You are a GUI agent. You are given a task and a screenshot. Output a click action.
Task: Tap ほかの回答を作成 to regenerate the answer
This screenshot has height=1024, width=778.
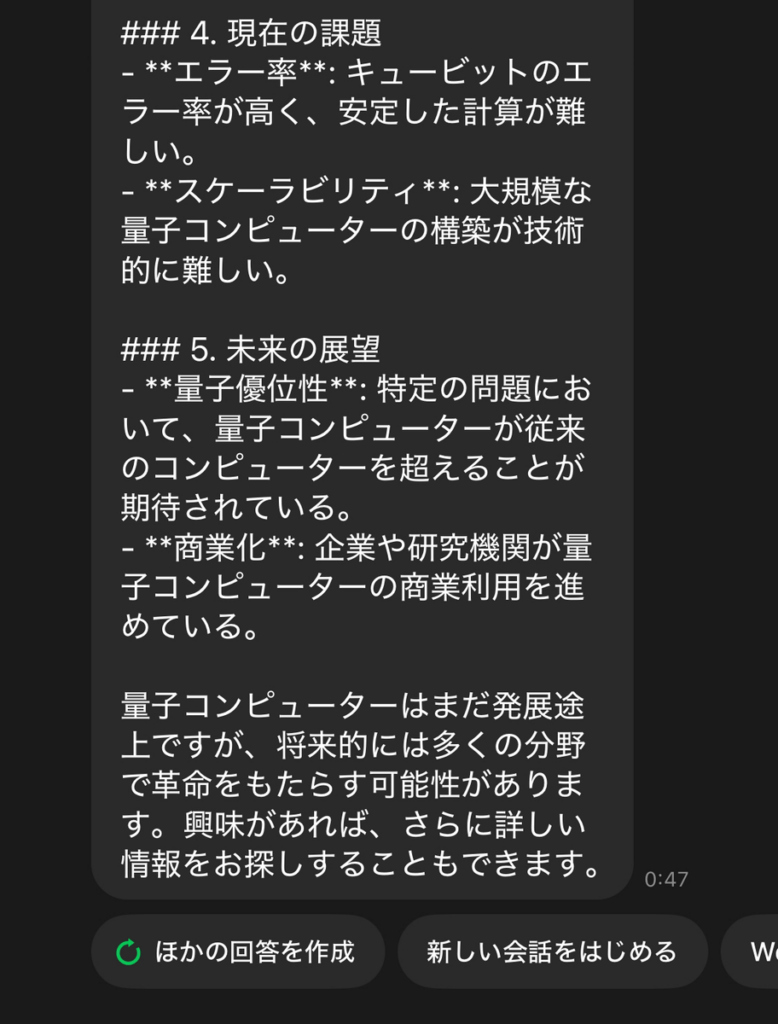pos(238,952)
